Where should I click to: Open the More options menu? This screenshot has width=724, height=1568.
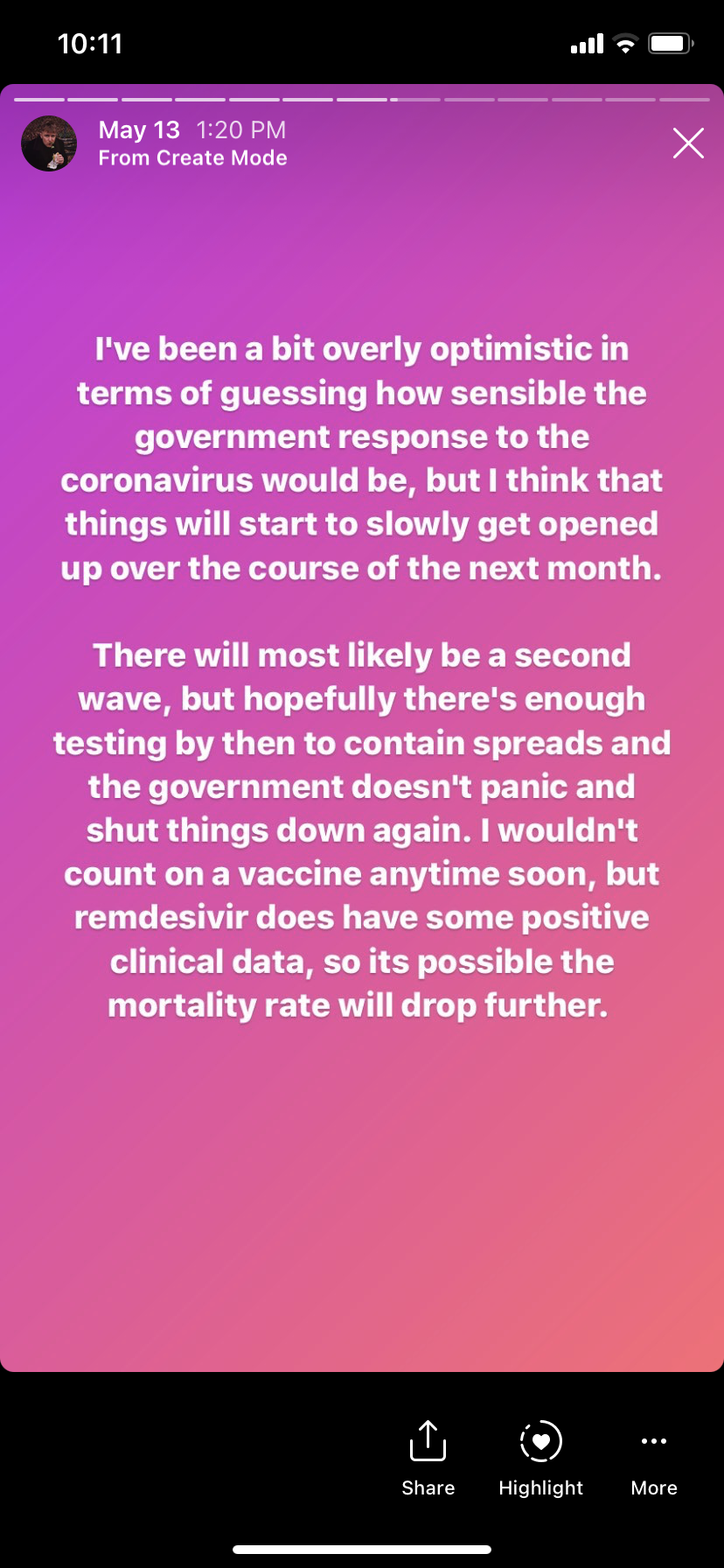tap(653, 1458)
